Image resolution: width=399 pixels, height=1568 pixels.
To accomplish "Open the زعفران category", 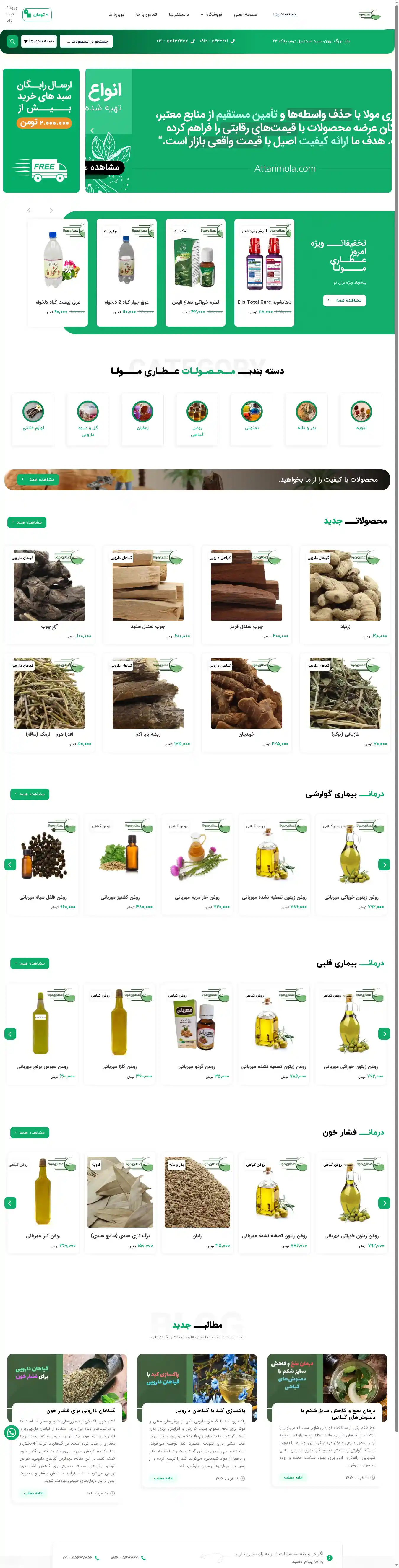I will (142, 418).
